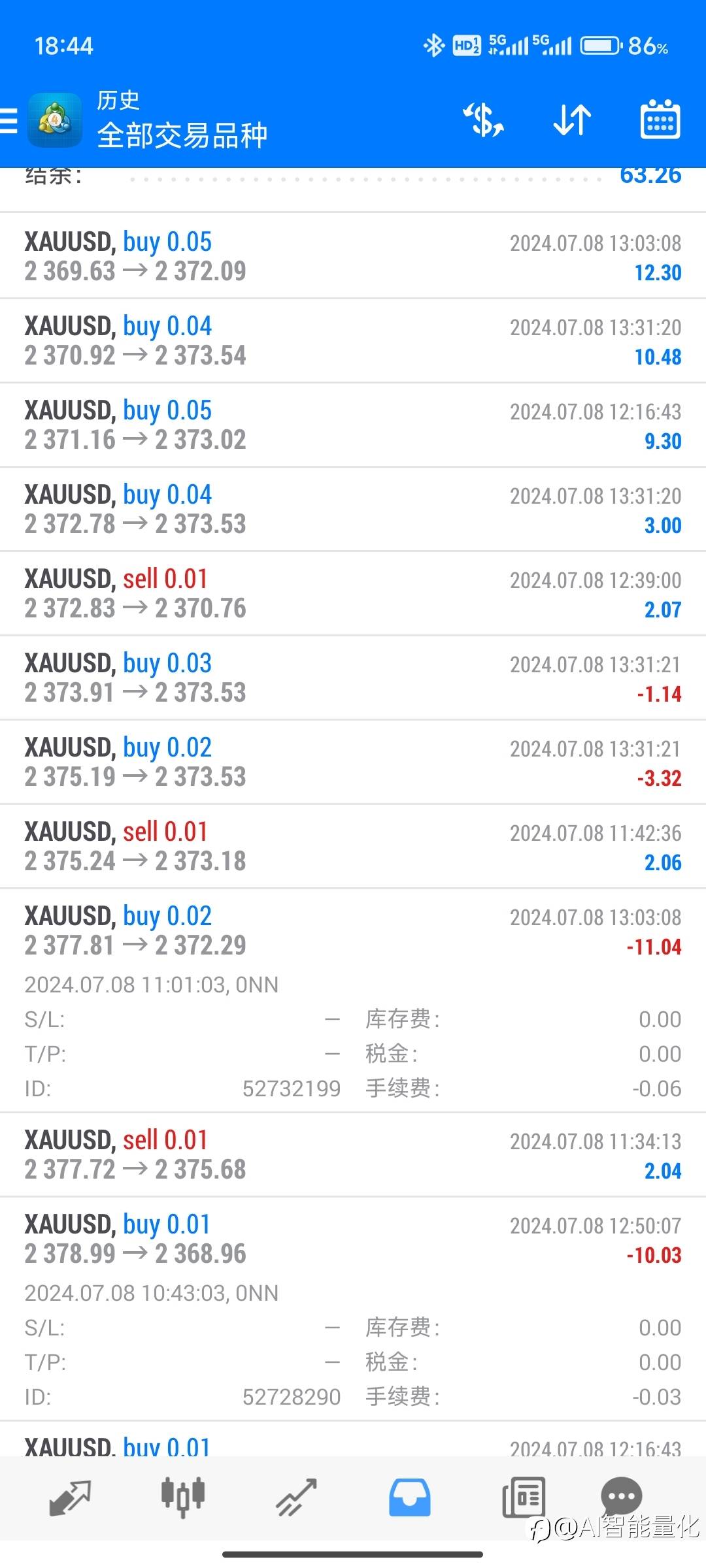The height and width of the screenshot is (1568, 706).
Task: Switch to the Trade tab
Action: pyautogui.click(x=296, y=1497)
